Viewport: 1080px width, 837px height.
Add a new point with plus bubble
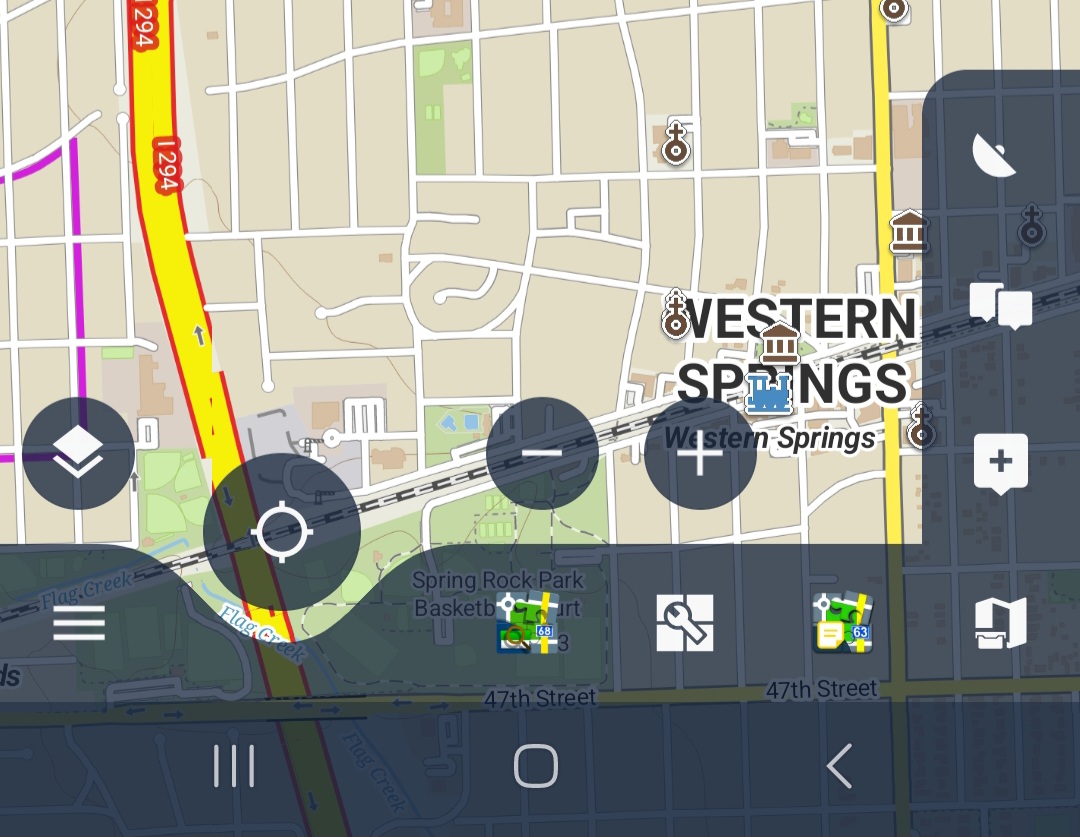coord(1000,463)
